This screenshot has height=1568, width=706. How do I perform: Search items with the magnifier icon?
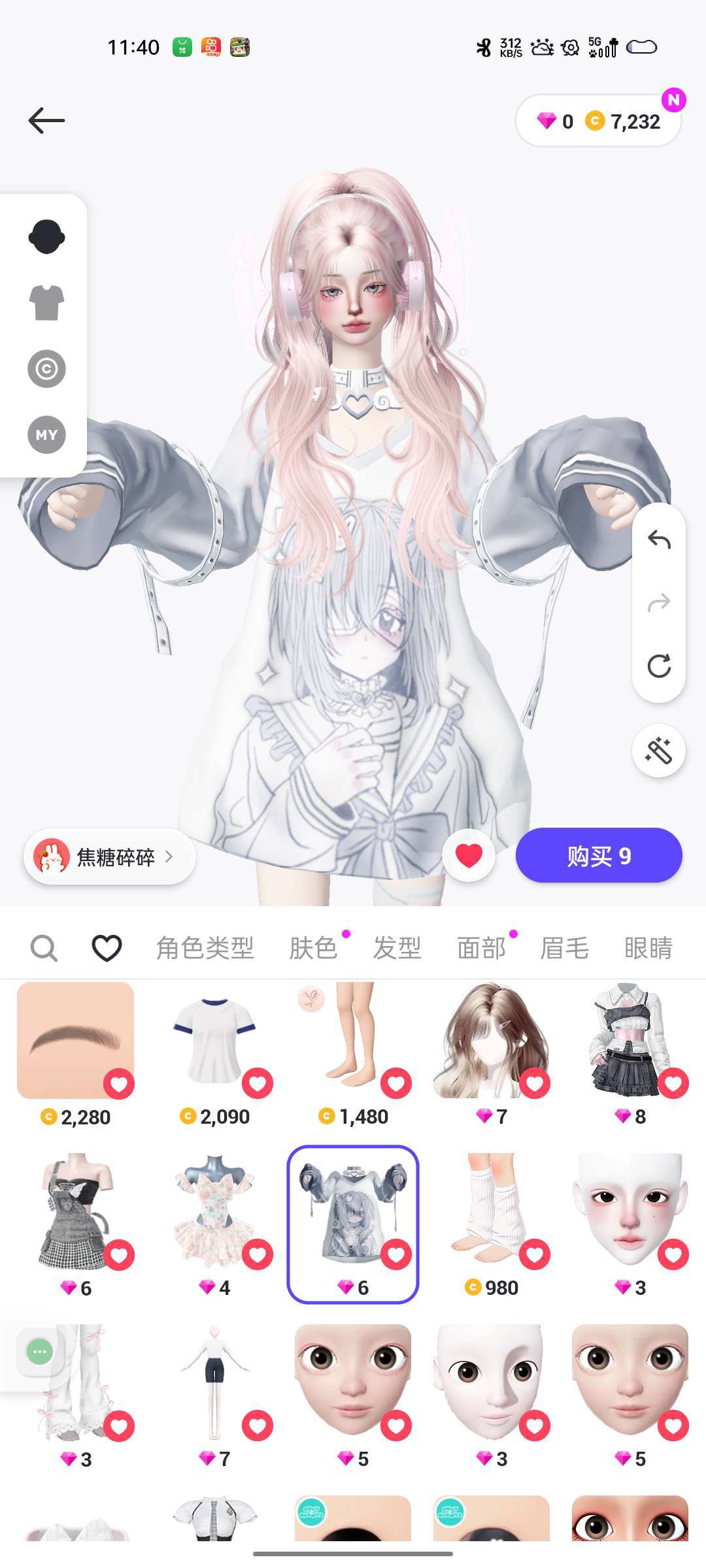tap(44, 948)
